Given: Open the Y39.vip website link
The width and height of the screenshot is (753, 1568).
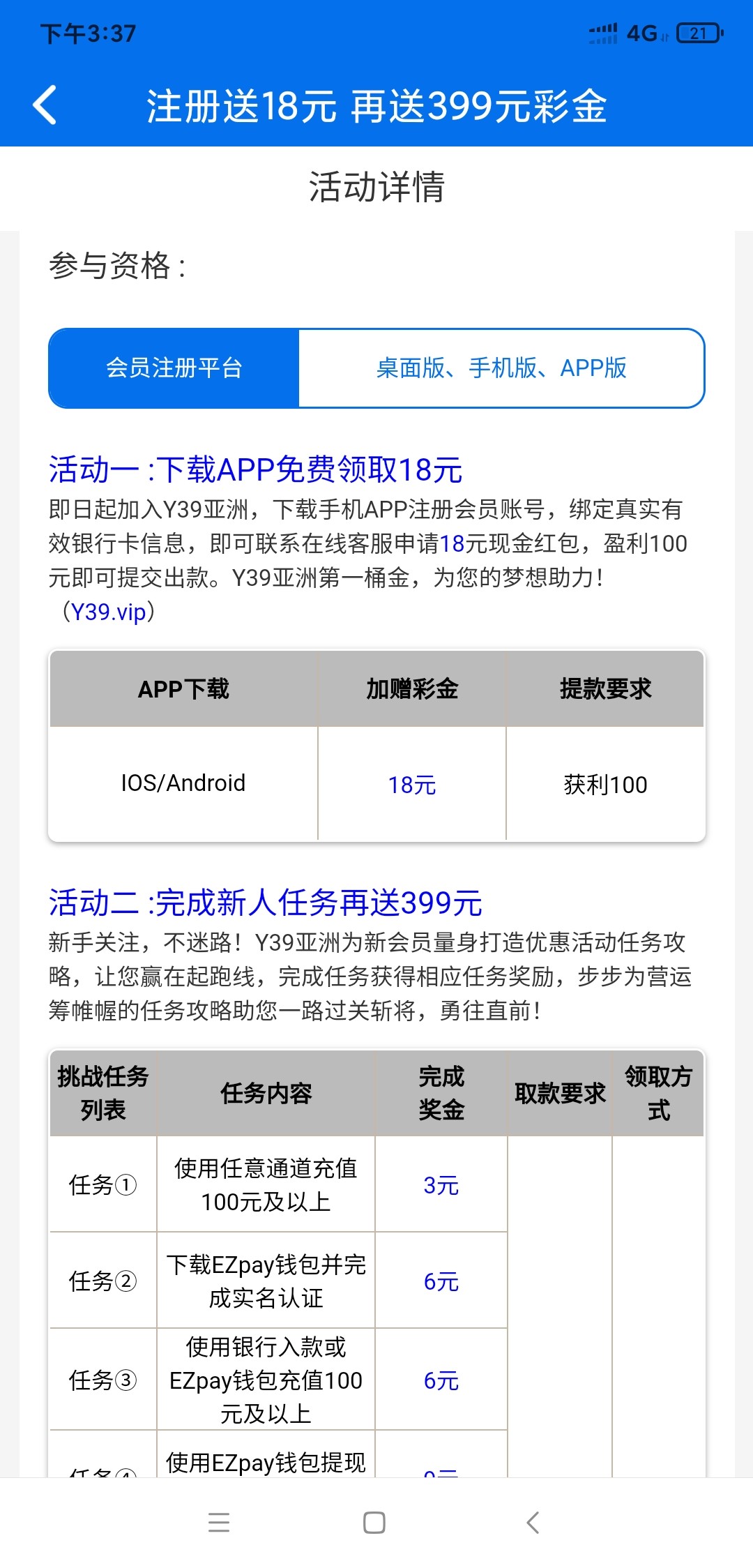Looking at the screenshot, I should click(x=108, y=612).
